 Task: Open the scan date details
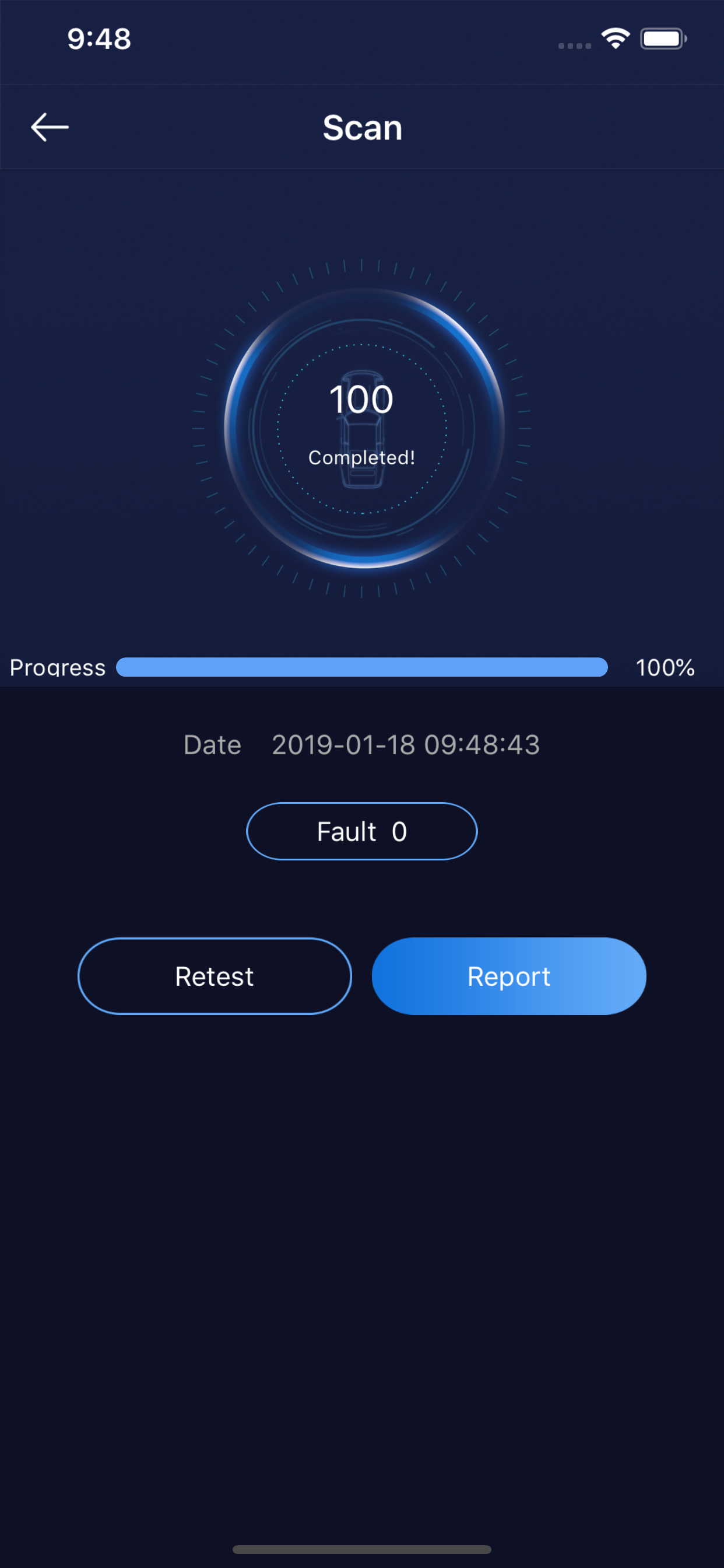(405, 744)
